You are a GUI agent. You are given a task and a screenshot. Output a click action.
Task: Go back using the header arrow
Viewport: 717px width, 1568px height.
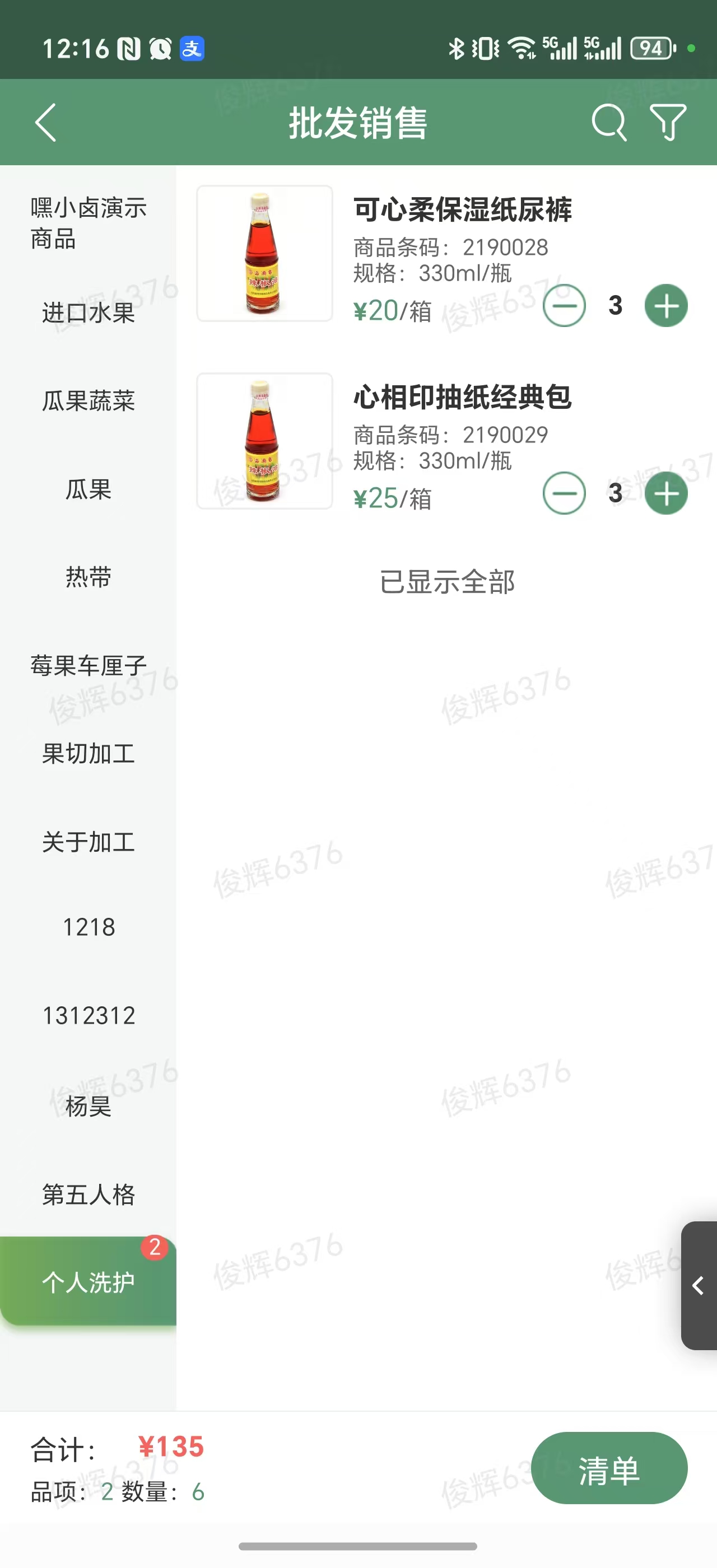click(x=45, y=122)
